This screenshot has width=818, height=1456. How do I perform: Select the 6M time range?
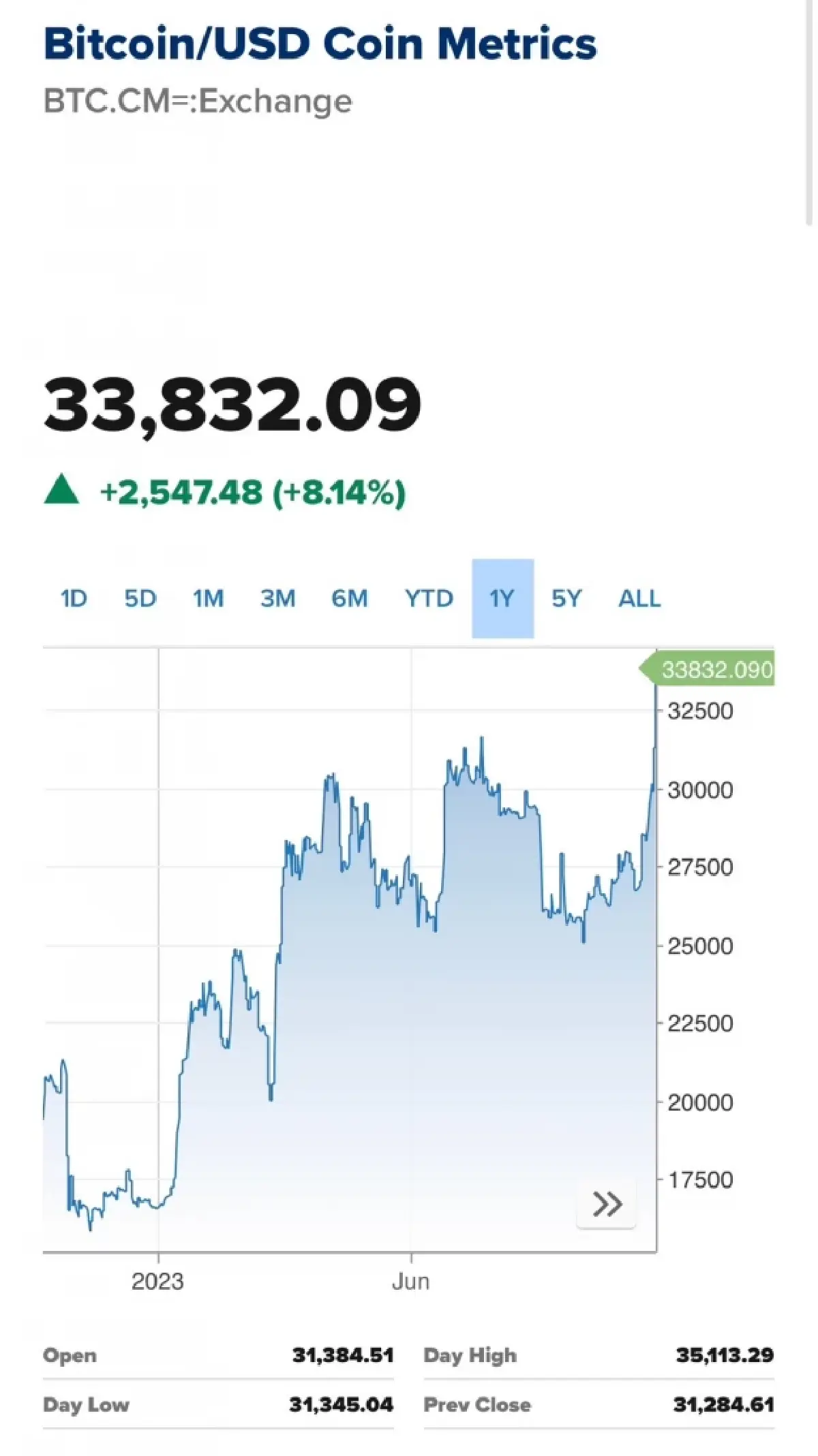[x=350, y=599]
